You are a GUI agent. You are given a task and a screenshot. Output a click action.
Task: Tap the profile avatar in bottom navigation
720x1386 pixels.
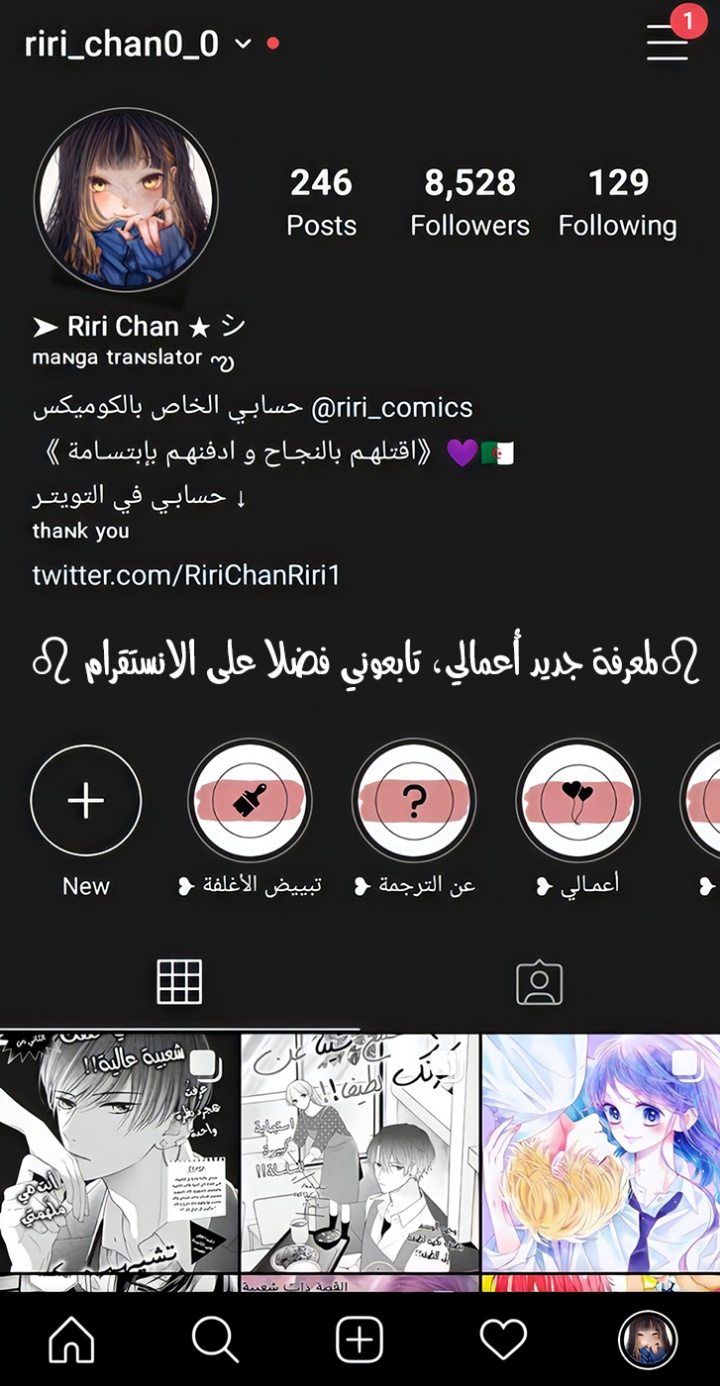647,1339
